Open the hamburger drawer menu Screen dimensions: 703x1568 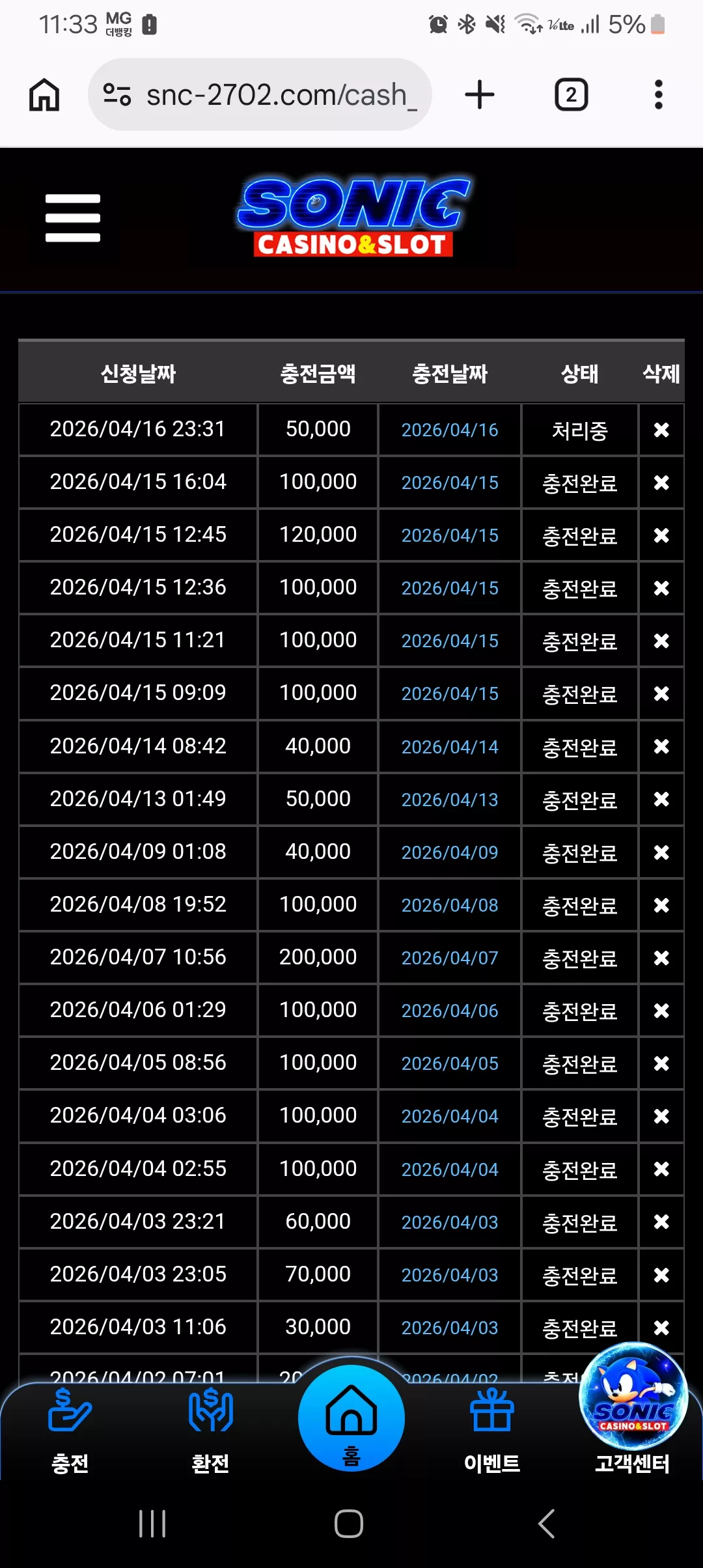(x=73, y=218)
